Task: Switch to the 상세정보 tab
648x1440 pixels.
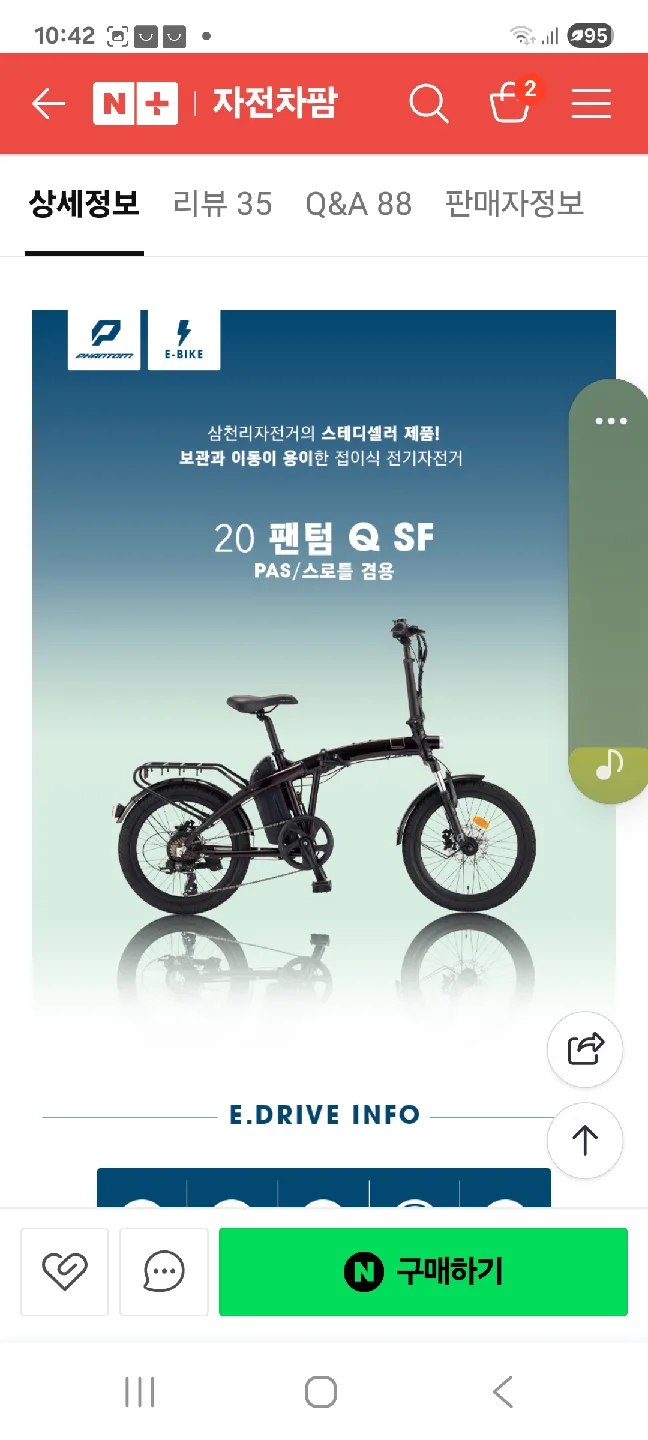Action: [84, 204]
